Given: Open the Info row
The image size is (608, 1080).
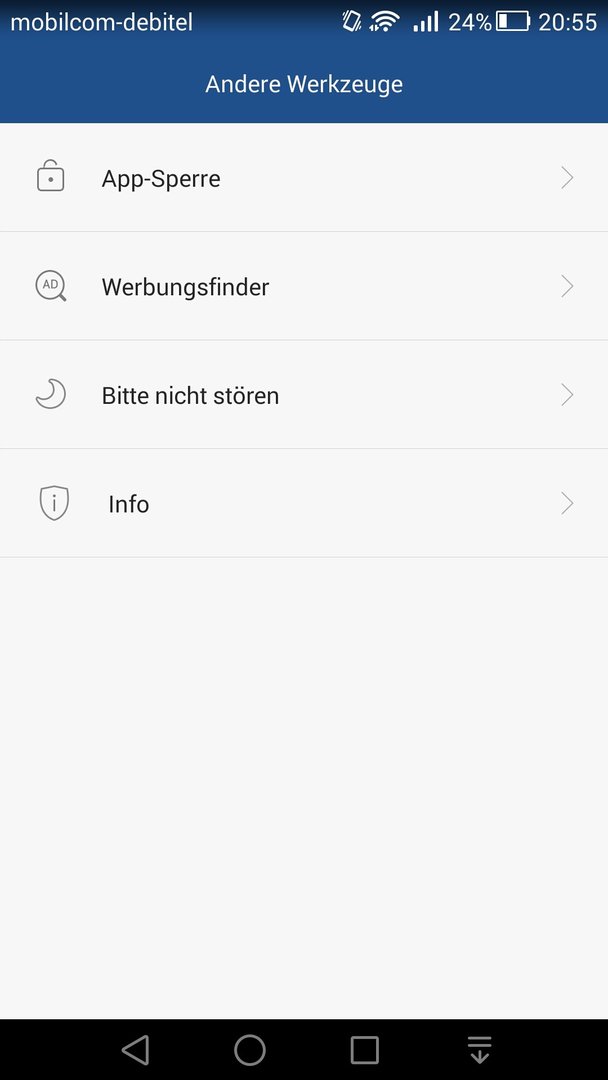Looking at the screenshot, I should 304,503.
